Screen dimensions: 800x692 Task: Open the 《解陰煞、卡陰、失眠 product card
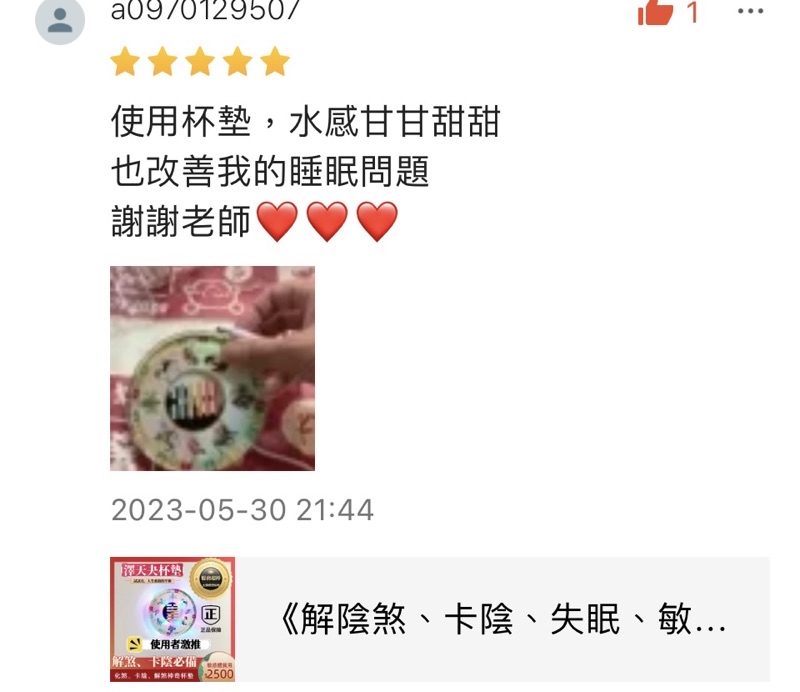(x=440, y=619)
